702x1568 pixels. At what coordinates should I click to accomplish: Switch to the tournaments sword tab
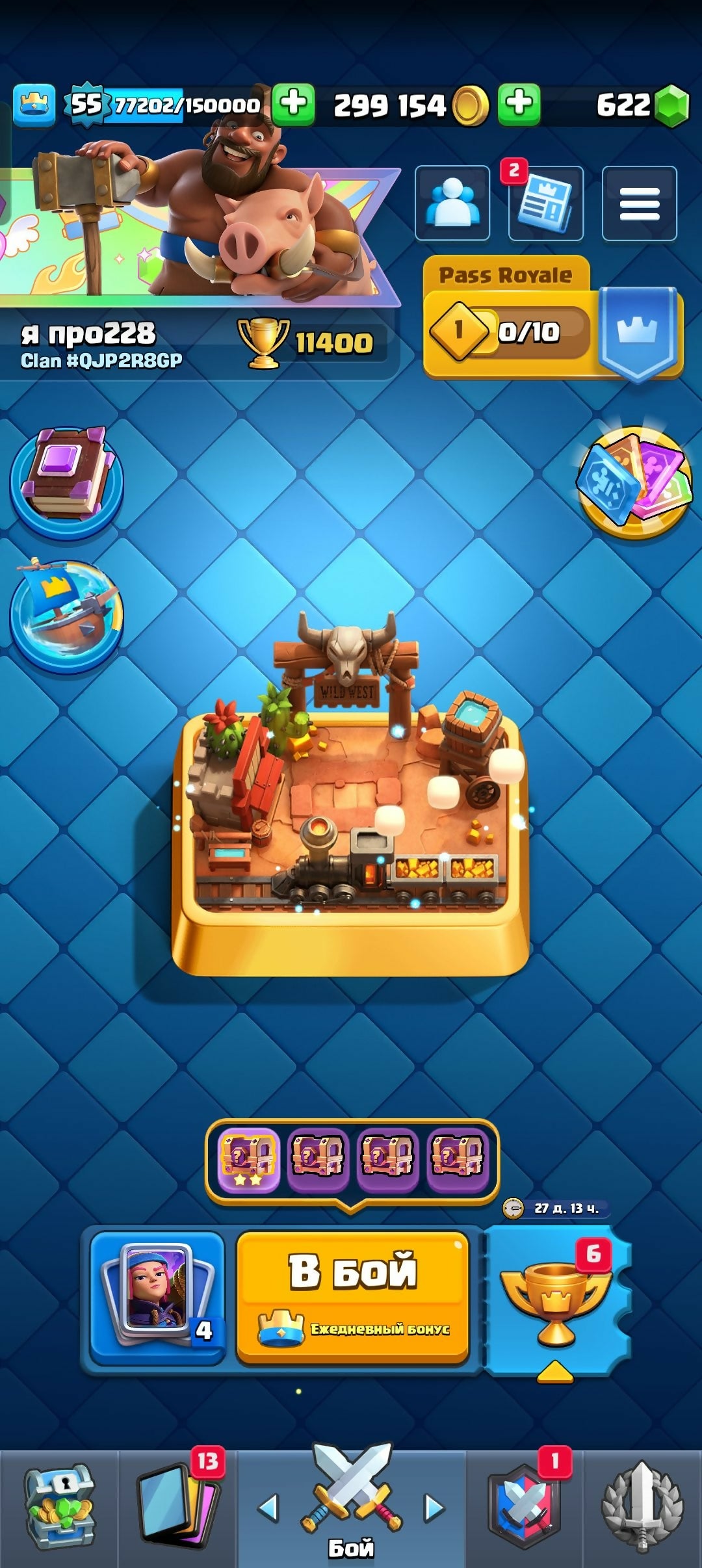642,1509
